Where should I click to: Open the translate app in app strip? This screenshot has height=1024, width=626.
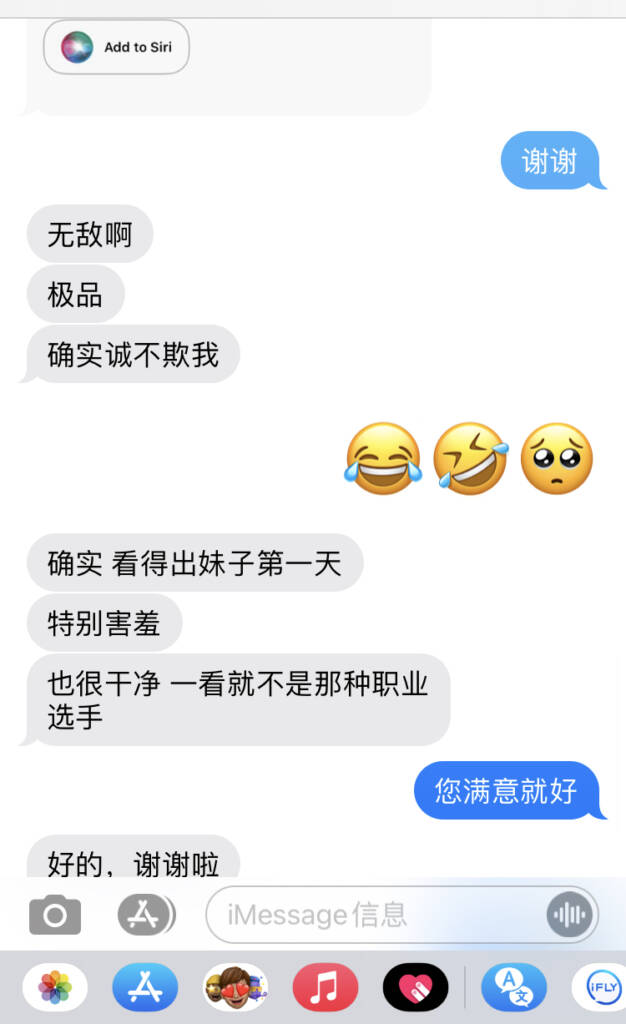(x=513, y=988)
